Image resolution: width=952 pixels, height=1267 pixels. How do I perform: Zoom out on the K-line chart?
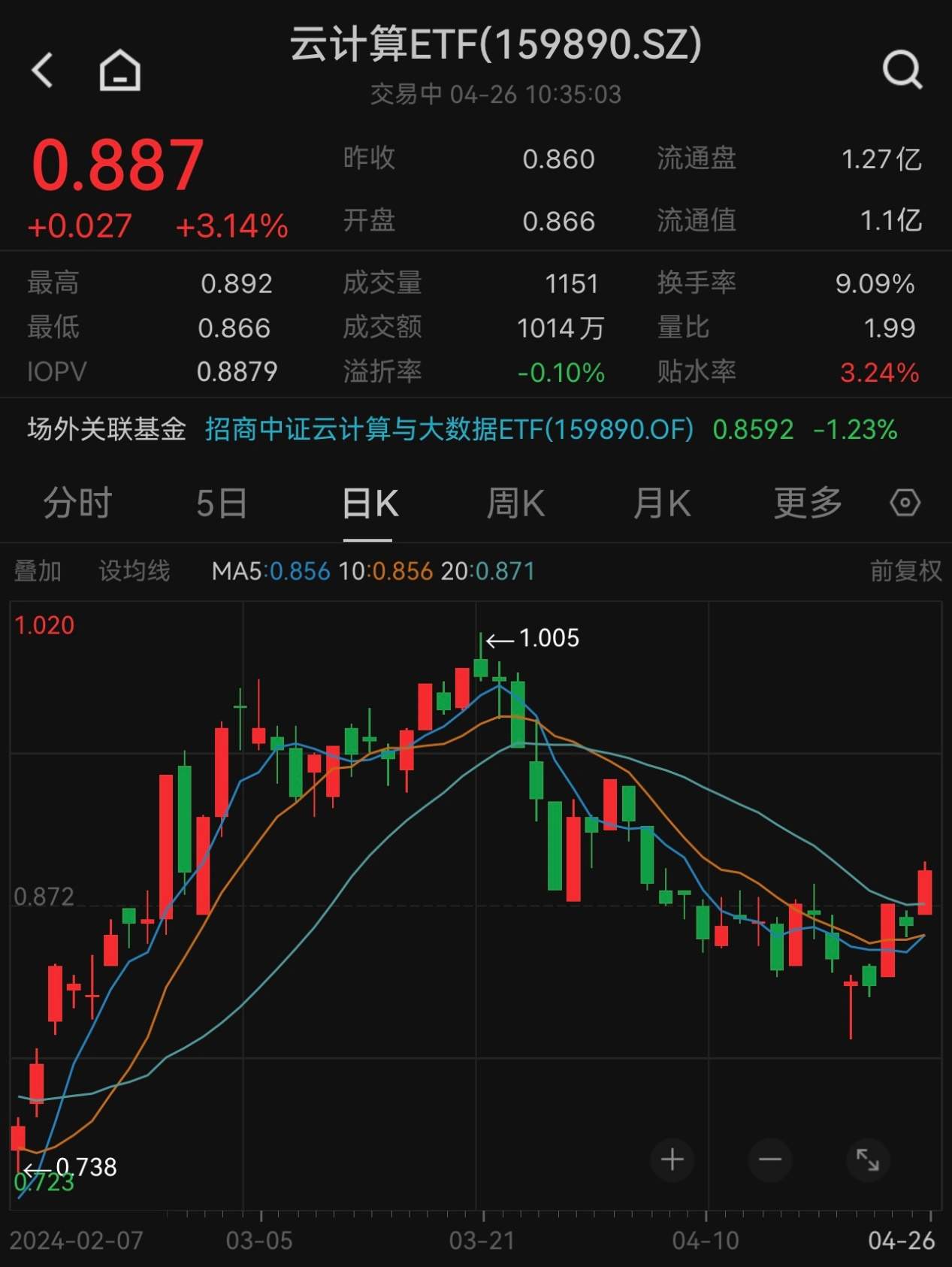[x=768, y=1160]
